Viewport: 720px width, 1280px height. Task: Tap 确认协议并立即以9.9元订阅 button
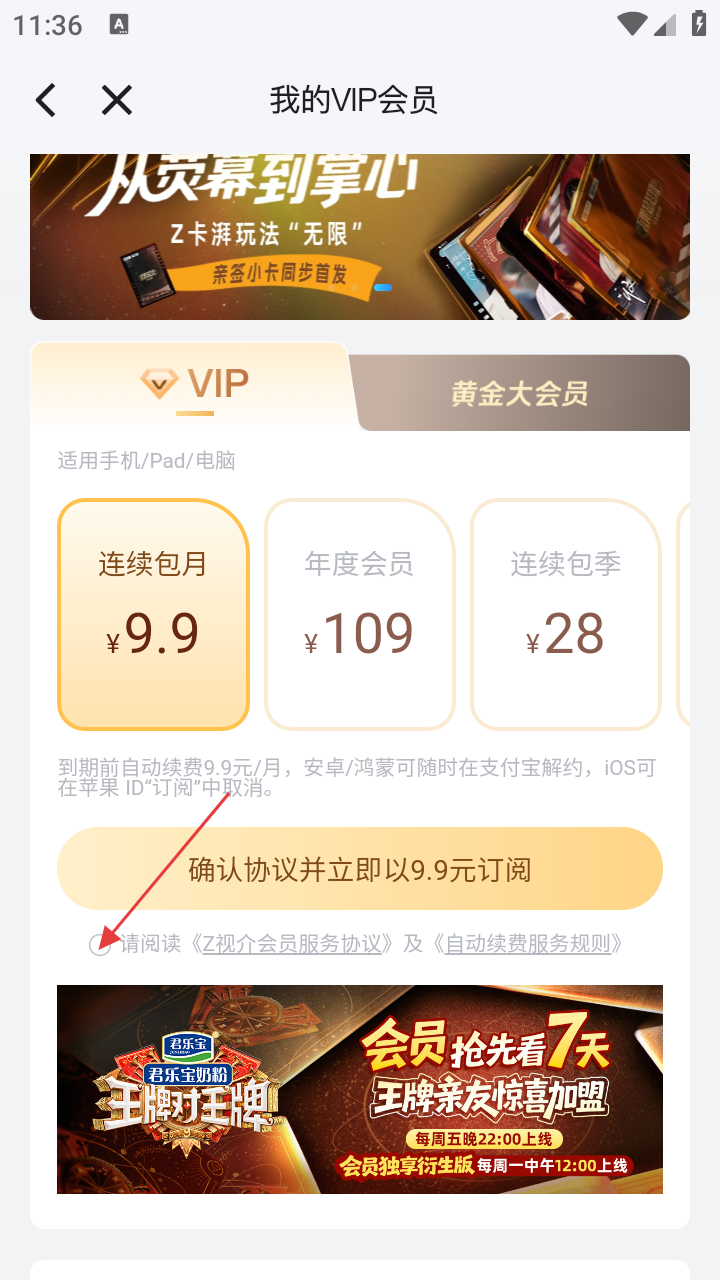(360, 869)
